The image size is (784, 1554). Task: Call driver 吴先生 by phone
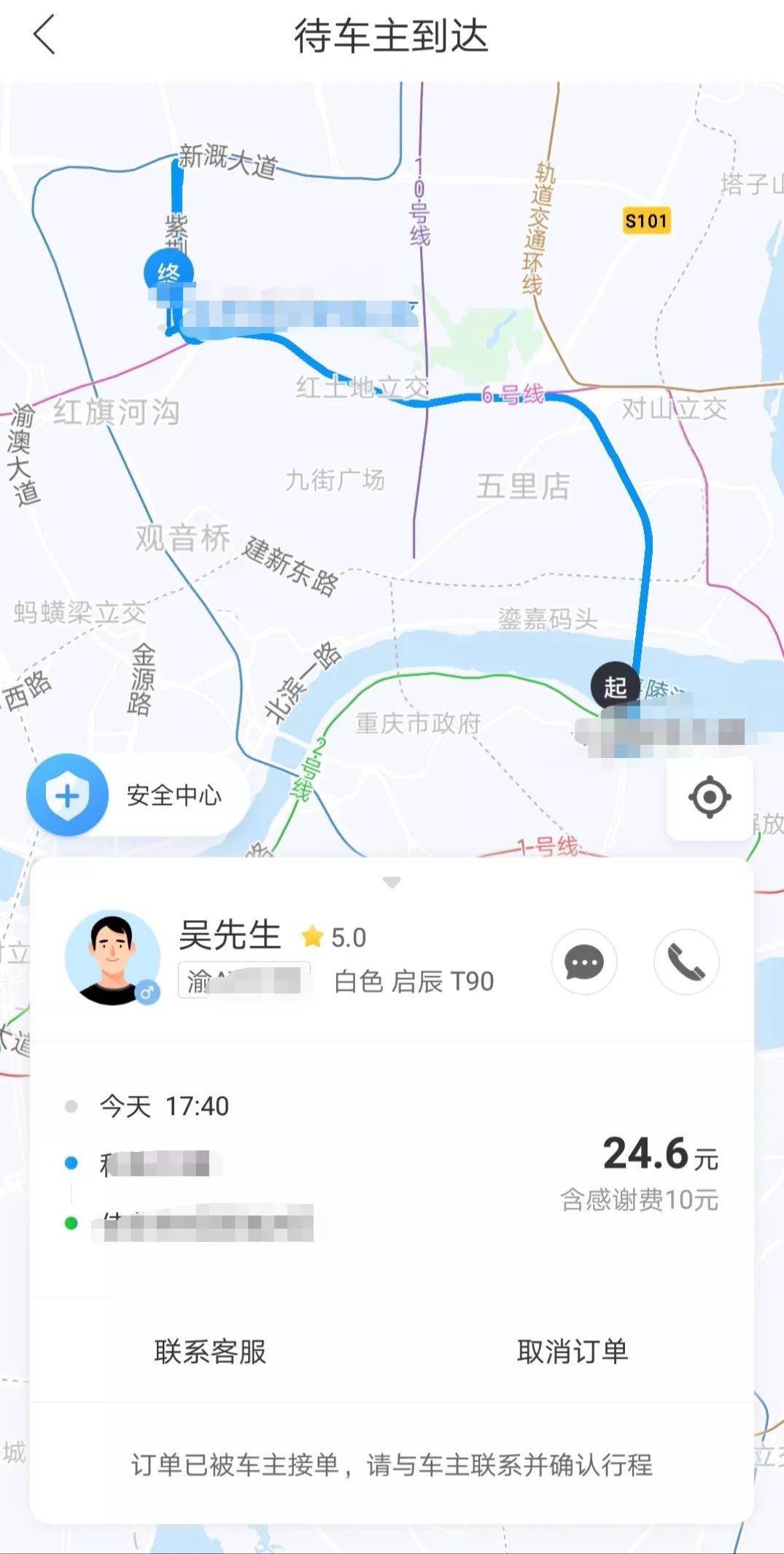click(686, 962)
